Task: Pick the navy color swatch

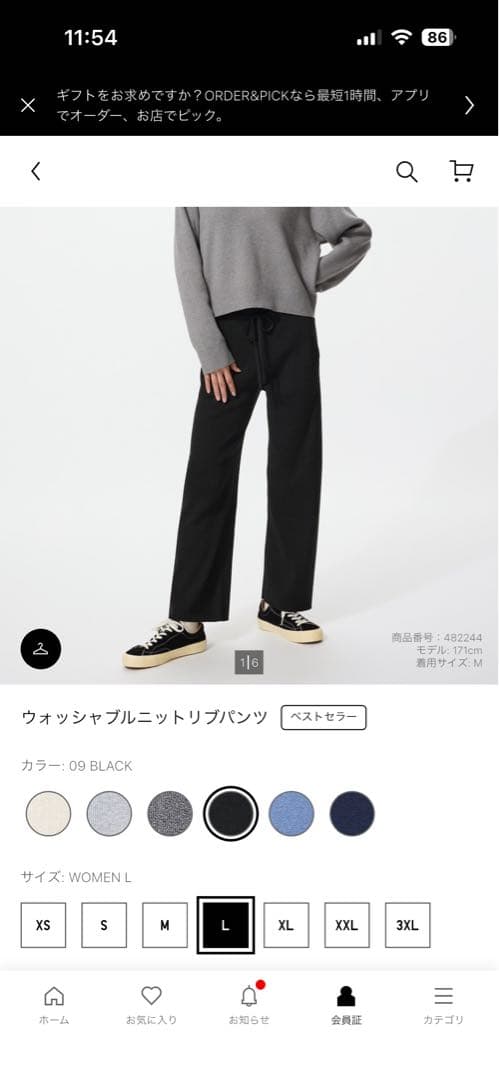Action: point(352,813)
